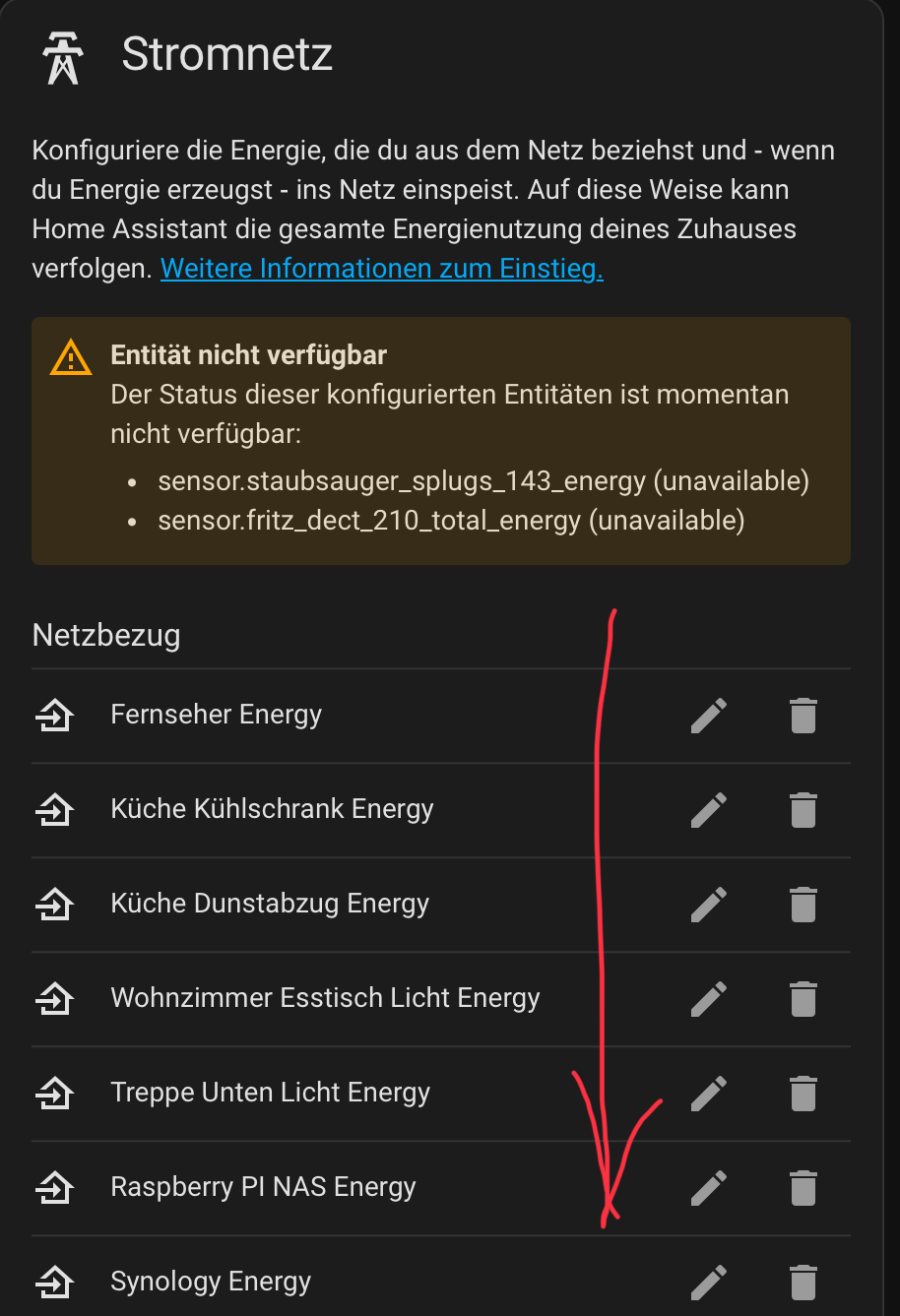The image size is (900, 1316).
Task: Delete the Fernseher Energy entry
Action: 804,716
